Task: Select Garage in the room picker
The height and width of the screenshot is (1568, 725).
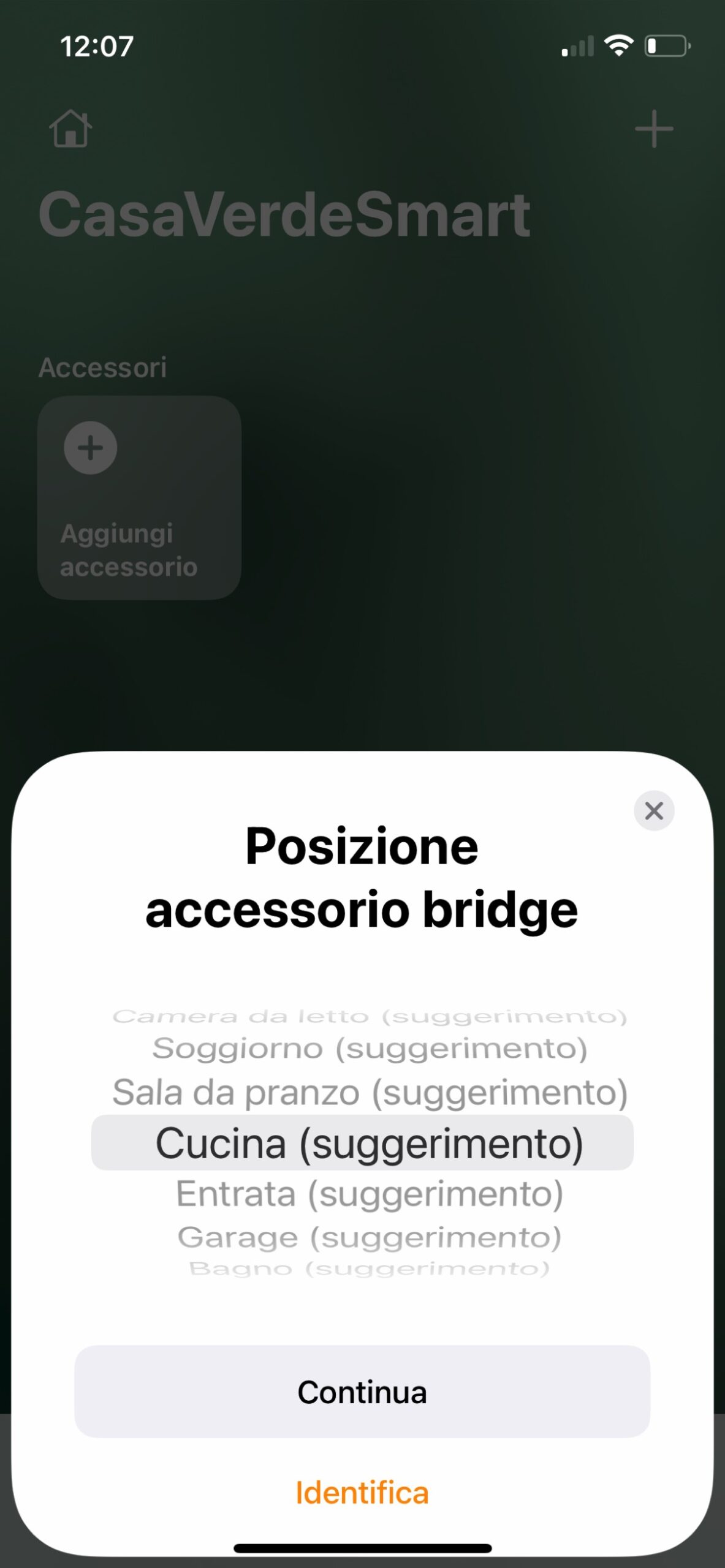Action: pyautogui.click(x=370, y=1237)
